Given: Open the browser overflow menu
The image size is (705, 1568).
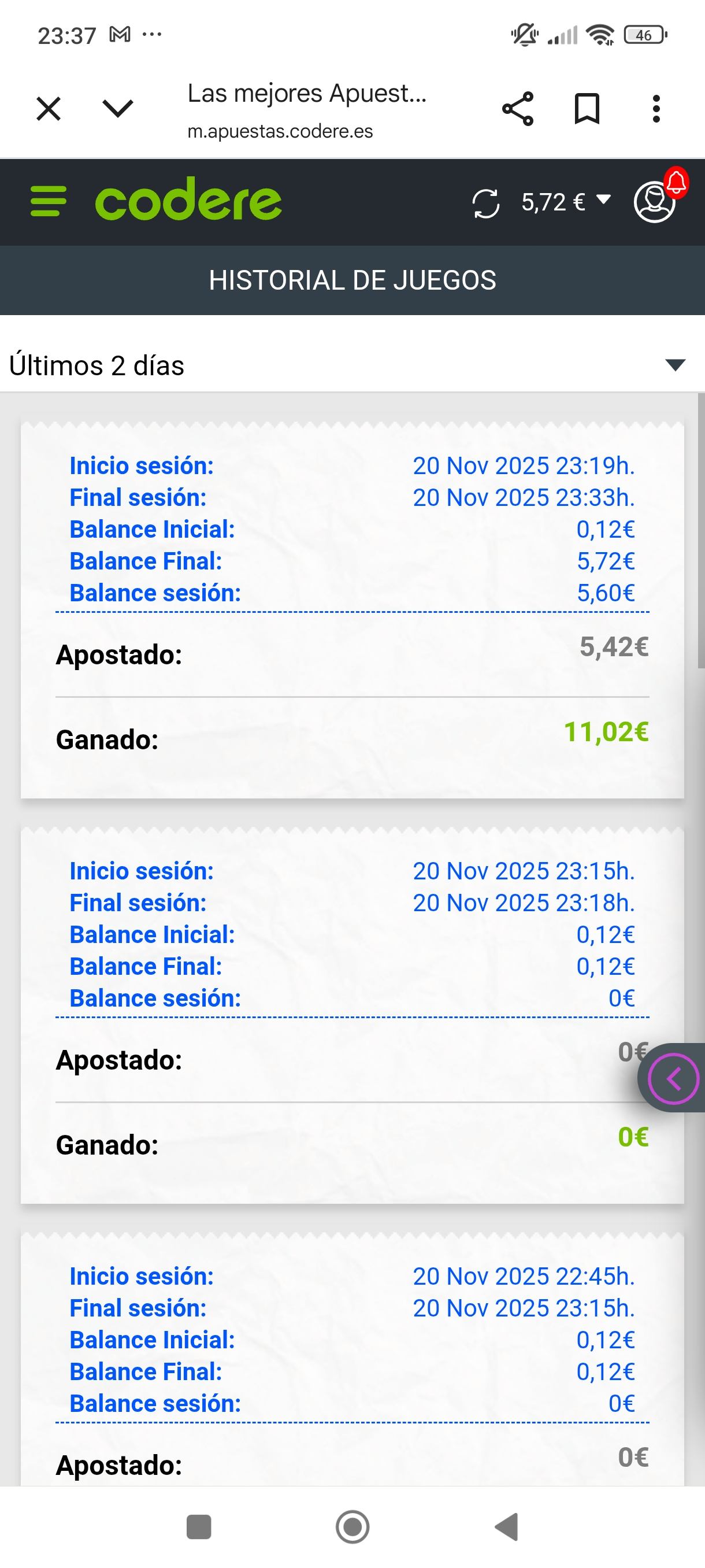Looking at the screenshot, I should (656, 110).
